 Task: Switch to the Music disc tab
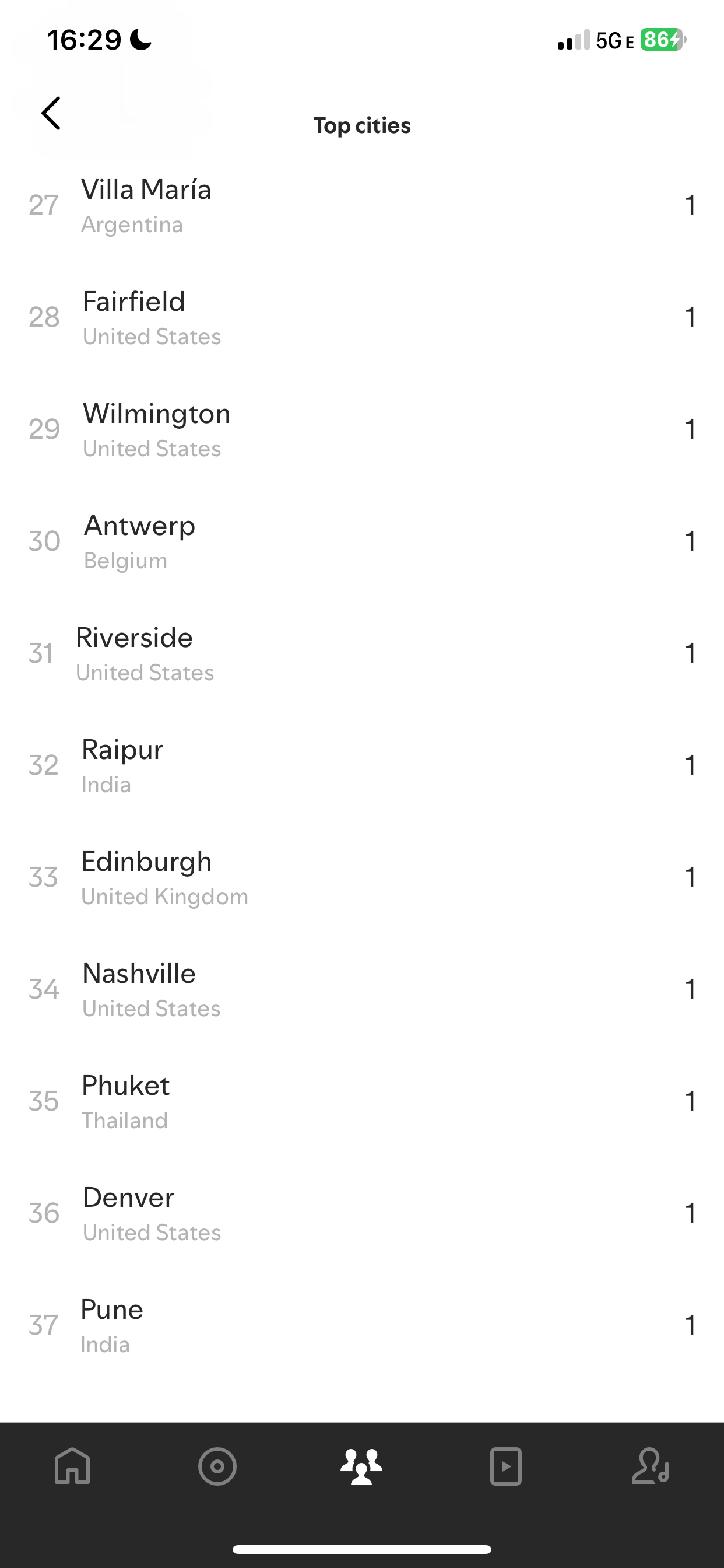click(217, 1466)
